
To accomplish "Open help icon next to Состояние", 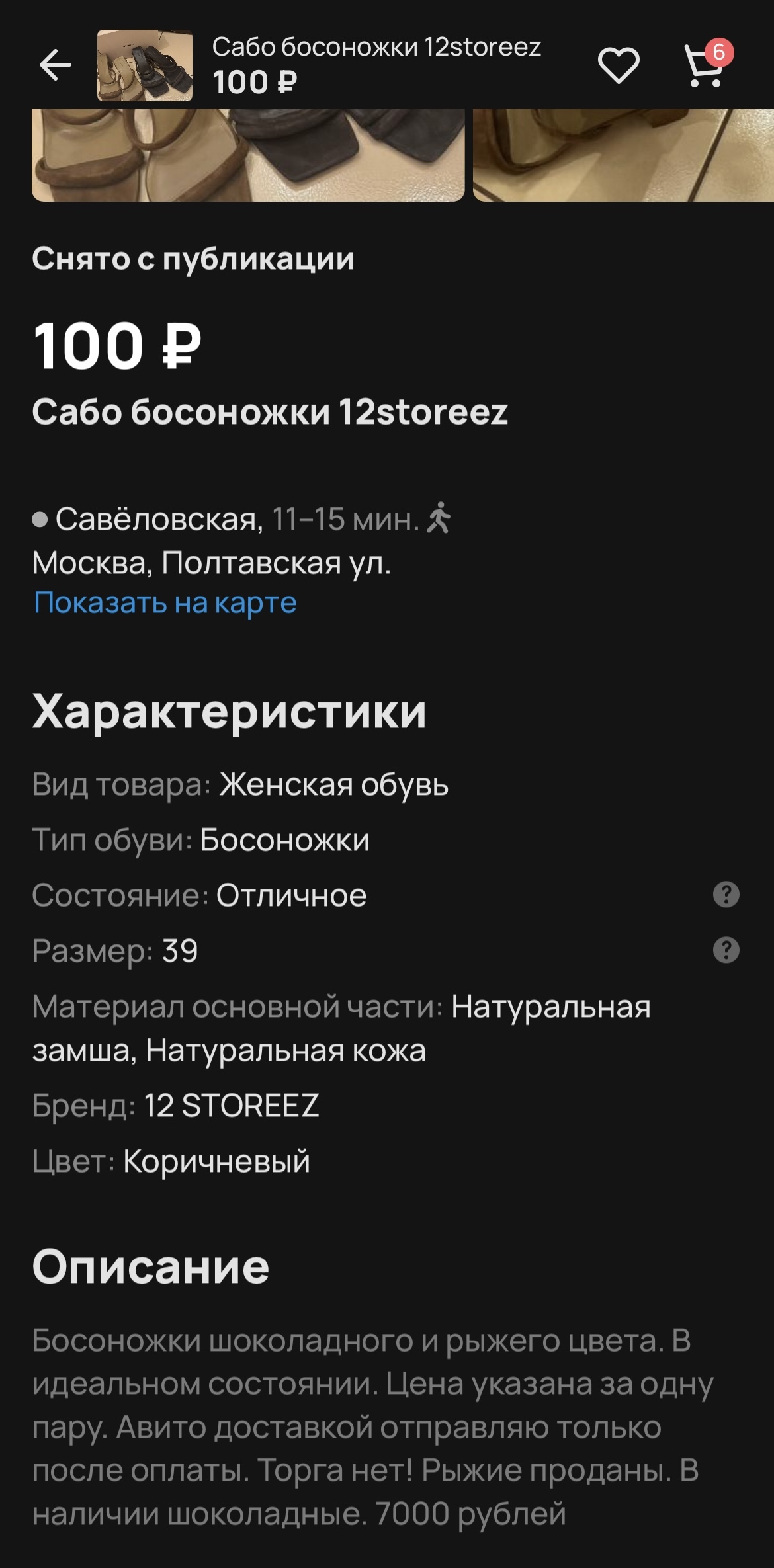I will click(x=726, y=895).
